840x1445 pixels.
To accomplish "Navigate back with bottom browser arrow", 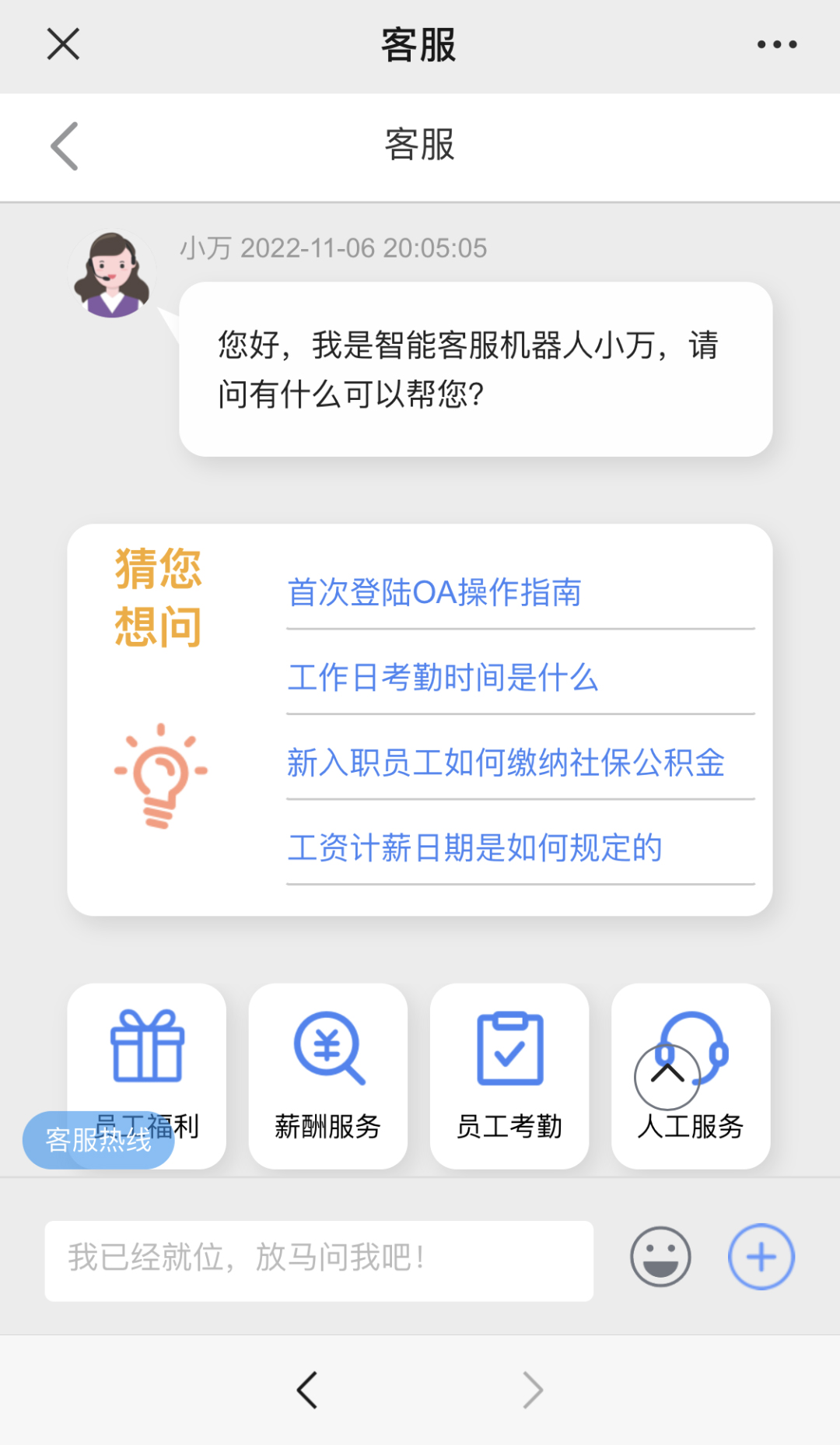I will [308, 1390].
